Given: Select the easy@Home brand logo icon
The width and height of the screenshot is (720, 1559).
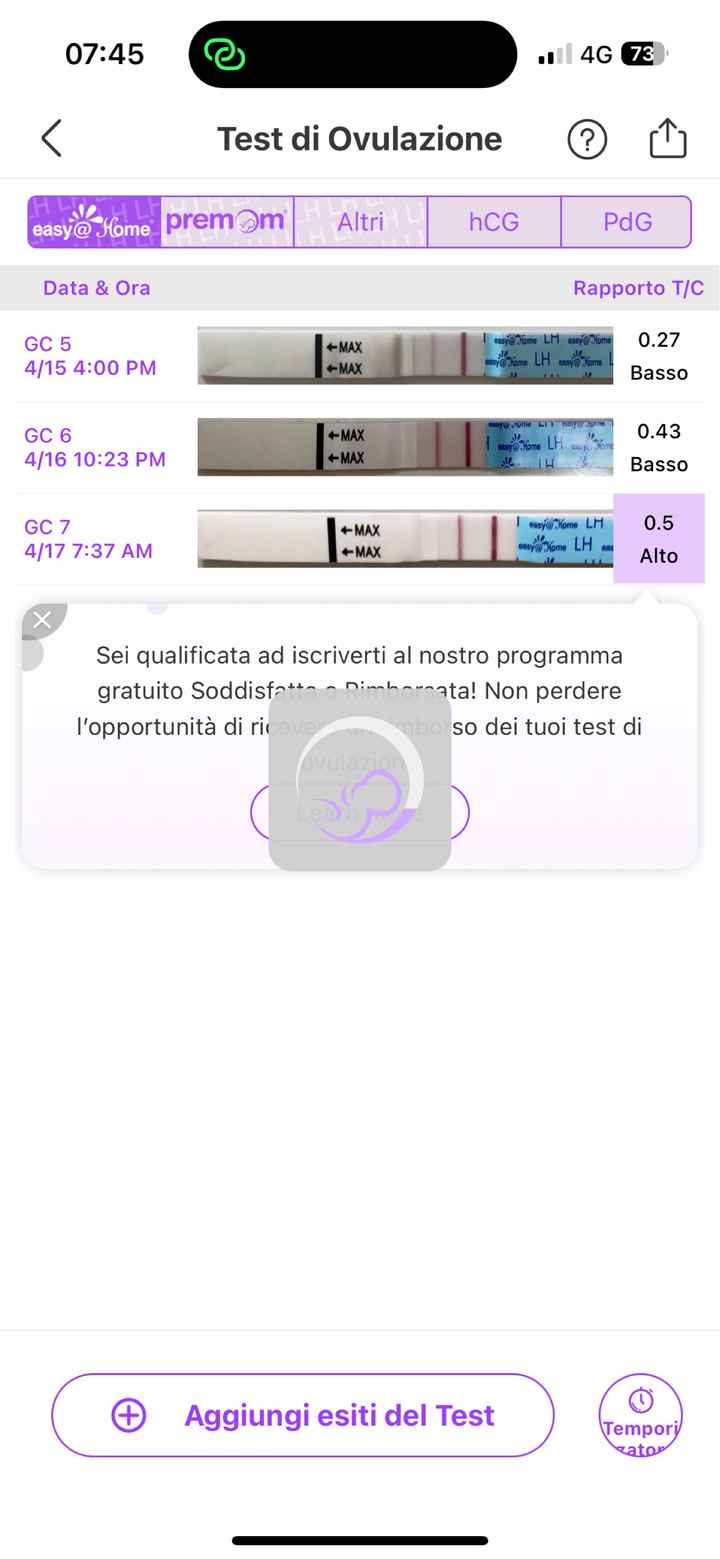Looking at the screenshot, I should point(91,221).
